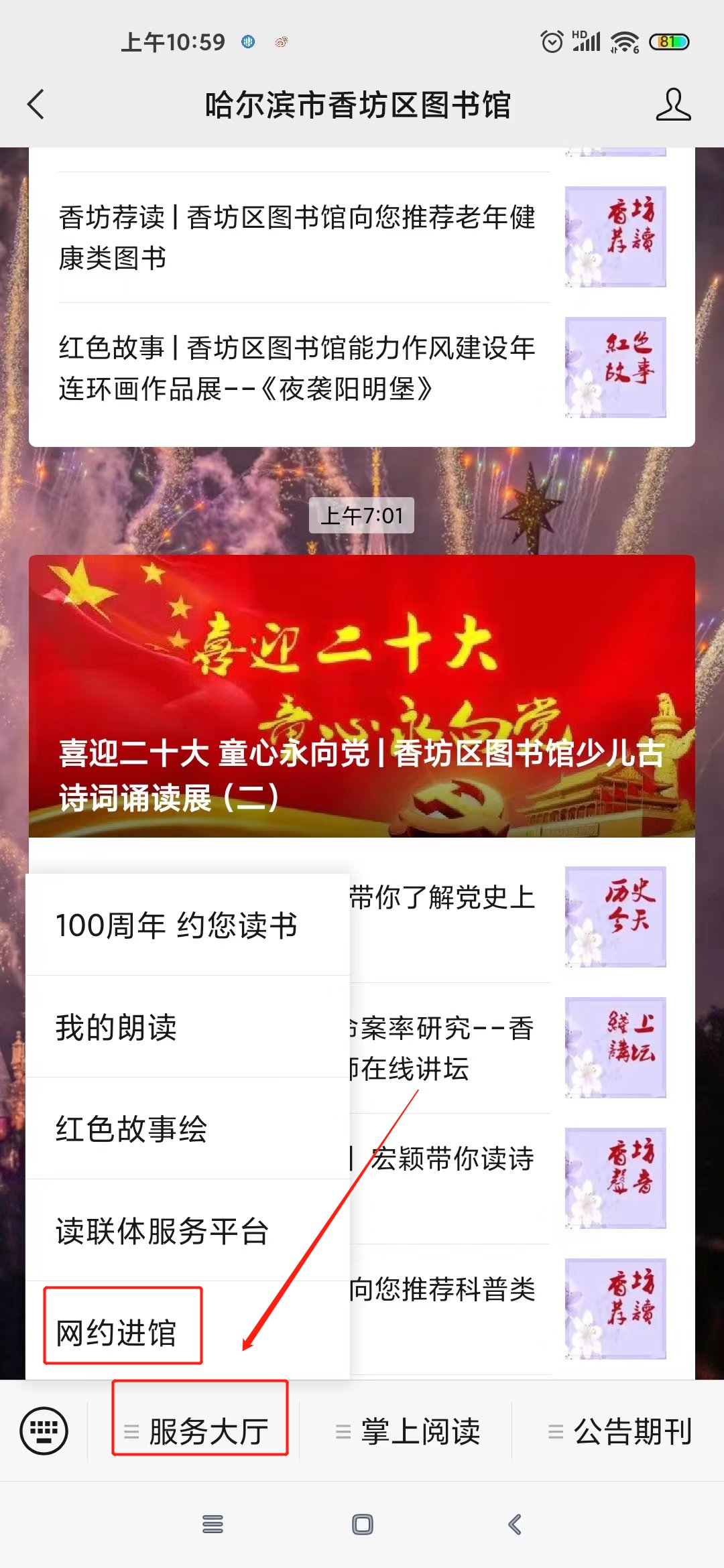Read the 香坊荐读 老年健康类图书 article
The width and height of the screenshot is (724, 1568).
pyautogui.click(x=298, y=237)
